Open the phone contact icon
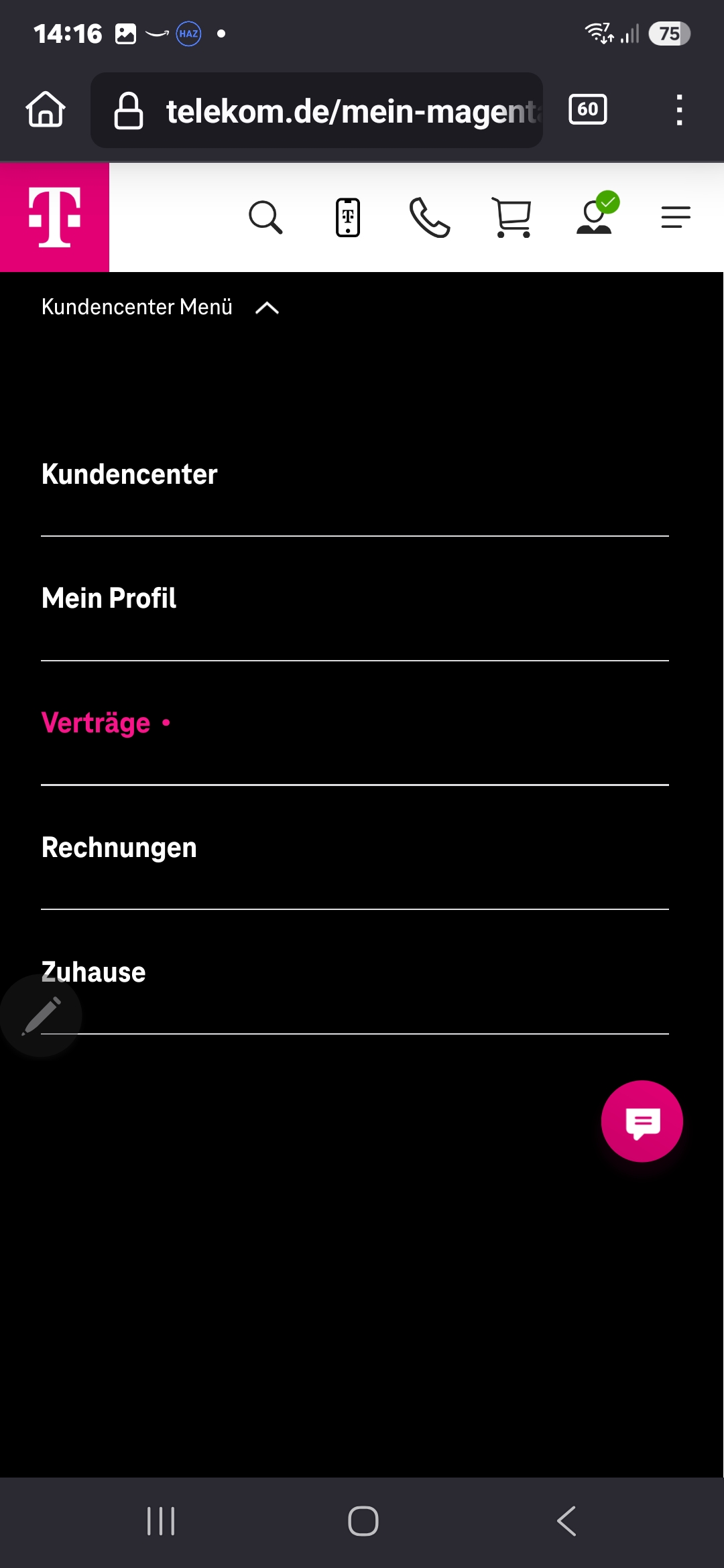724x1568 pixels. tap(430, 217)
